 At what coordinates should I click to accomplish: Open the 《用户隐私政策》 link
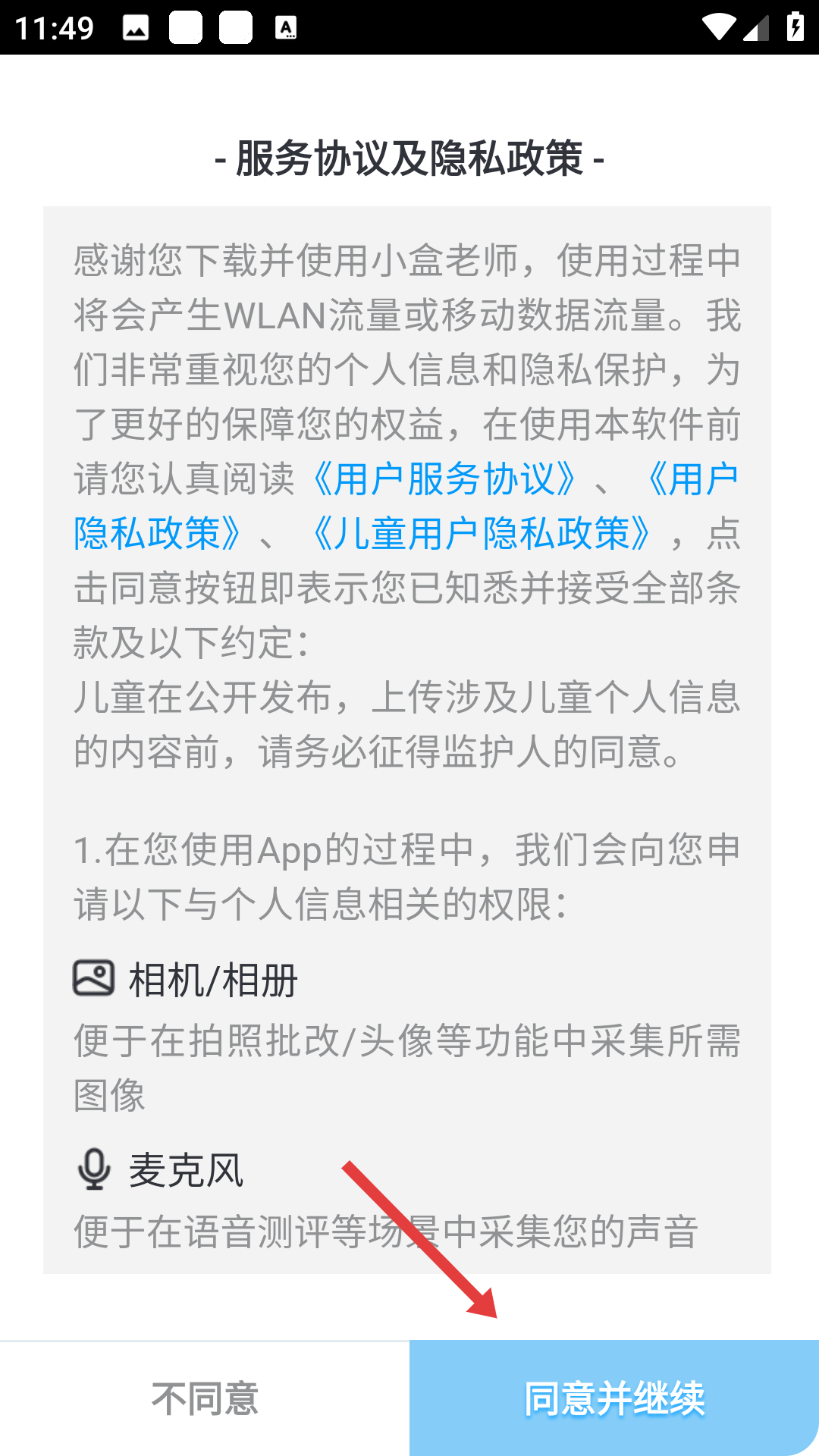pyautogui.click(x=158, y=533)
